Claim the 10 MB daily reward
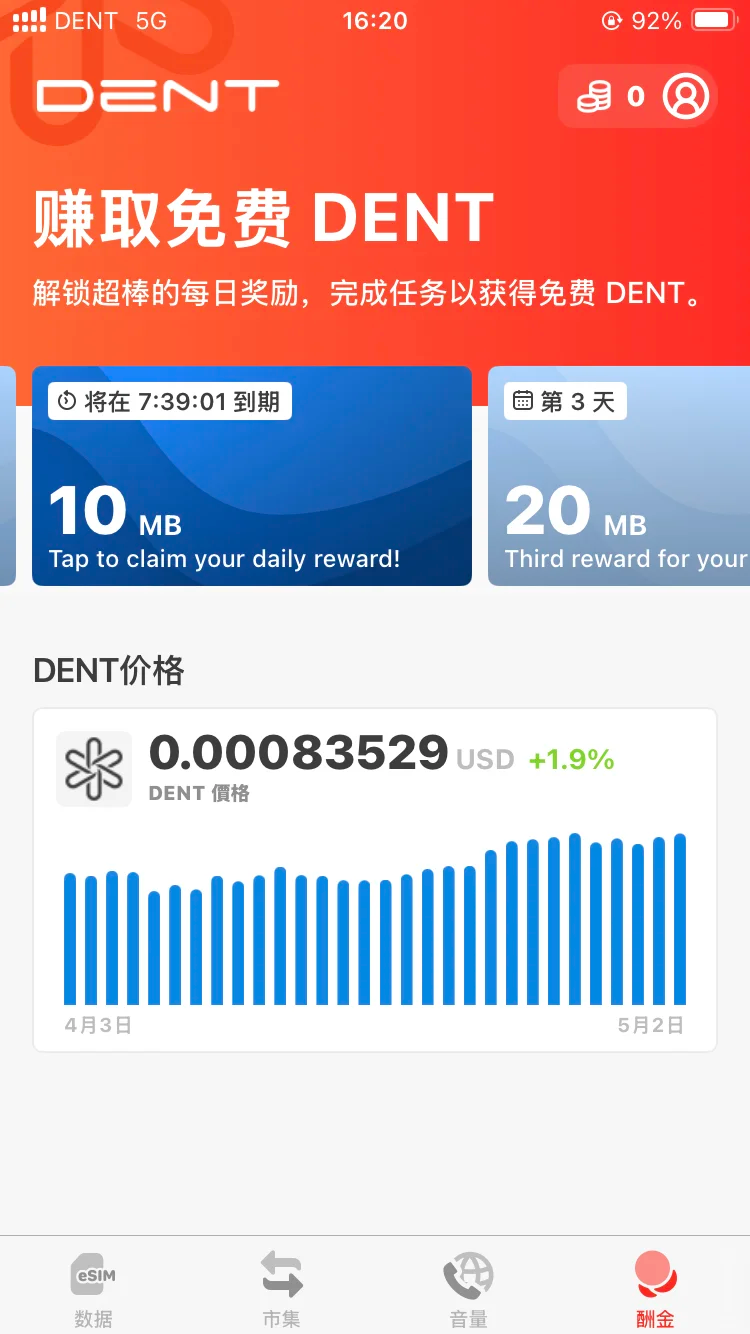Image resolution: width=750 pixels, height=1334 pixels. pyautogui.click(x=252, y=476)
